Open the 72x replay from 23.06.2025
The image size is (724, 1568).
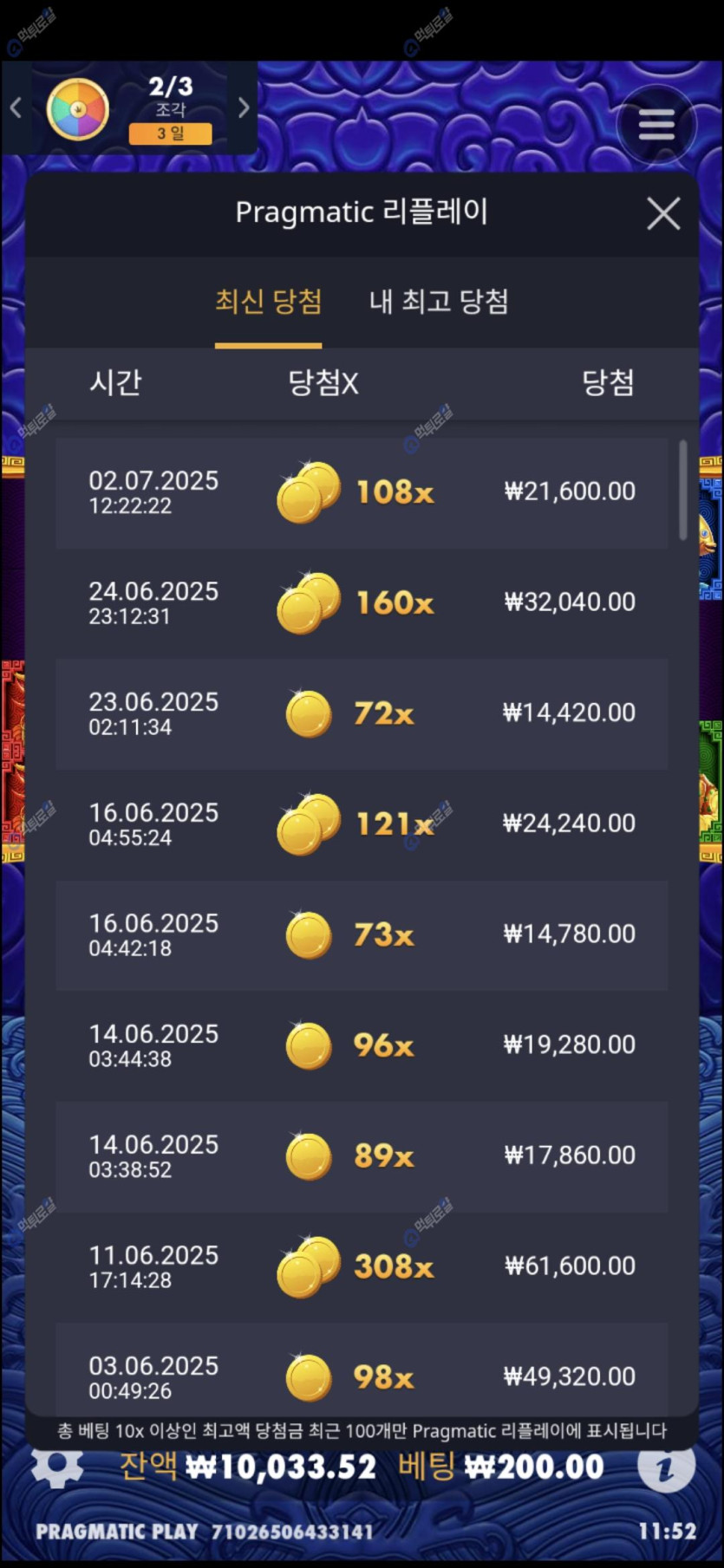[362, 713]
